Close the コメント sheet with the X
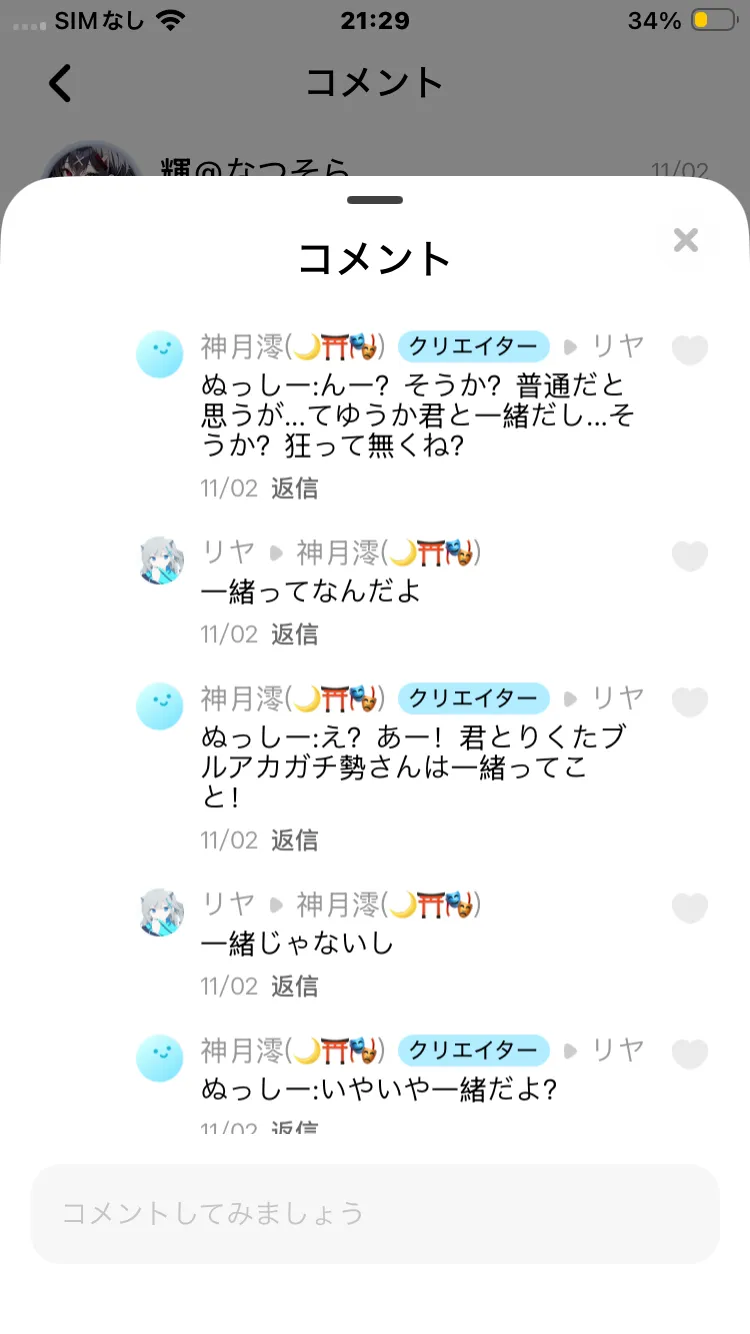This screenshot has height=1334, width=750. tap(685, 240)
